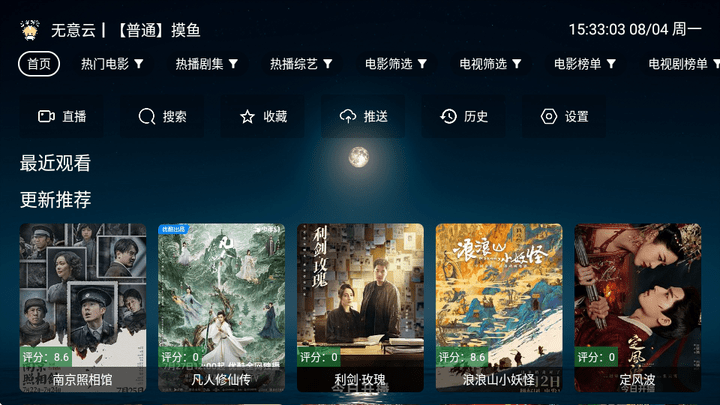Viewport: 720px width, 405px height.
Task: Open the 南京照相馆 movie card
Action: [83, 307]
